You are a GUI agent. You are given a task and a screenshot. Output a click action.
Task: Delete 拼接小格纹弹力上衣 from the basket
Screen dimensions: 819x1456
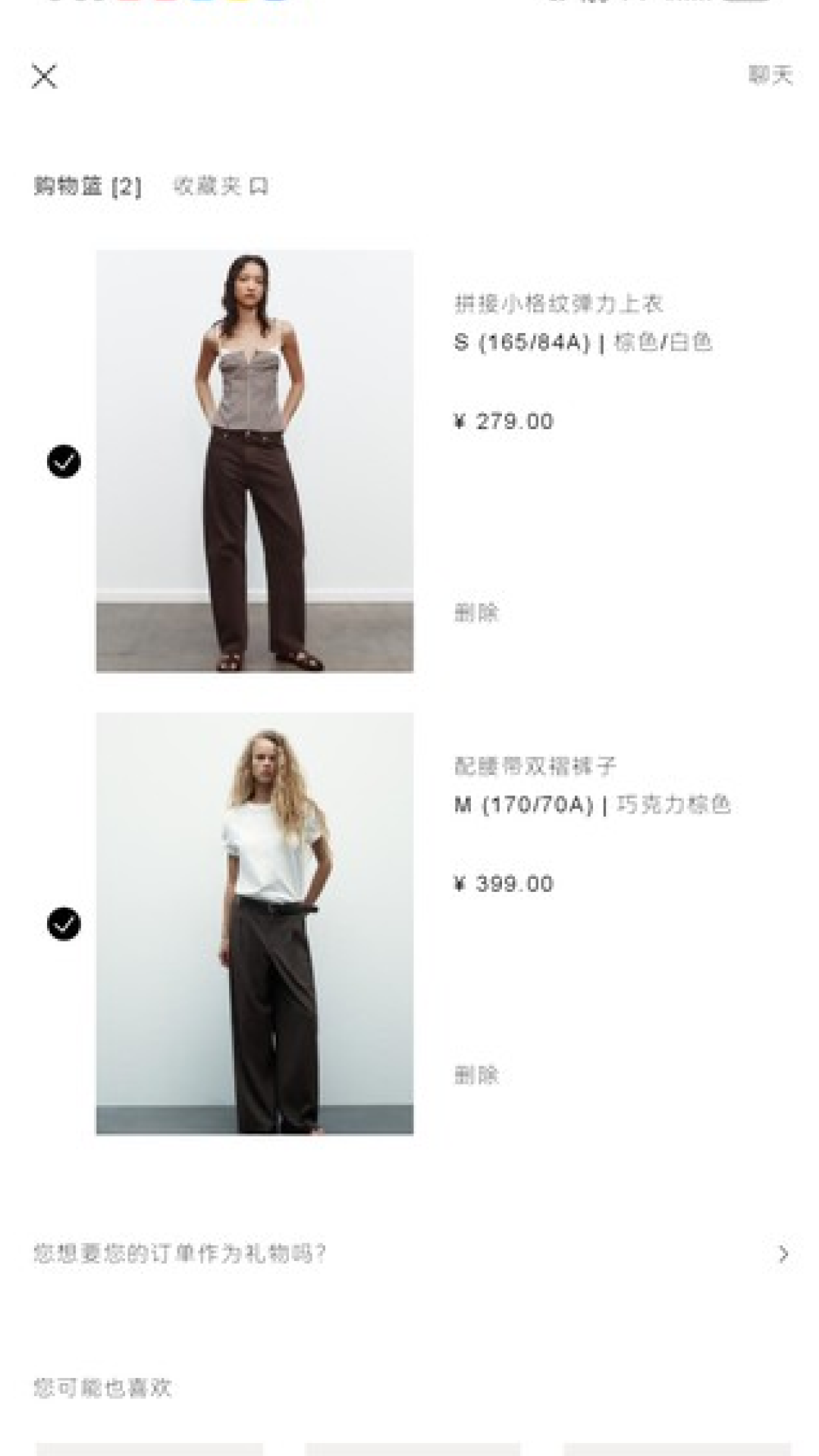(x=476, y=612)
